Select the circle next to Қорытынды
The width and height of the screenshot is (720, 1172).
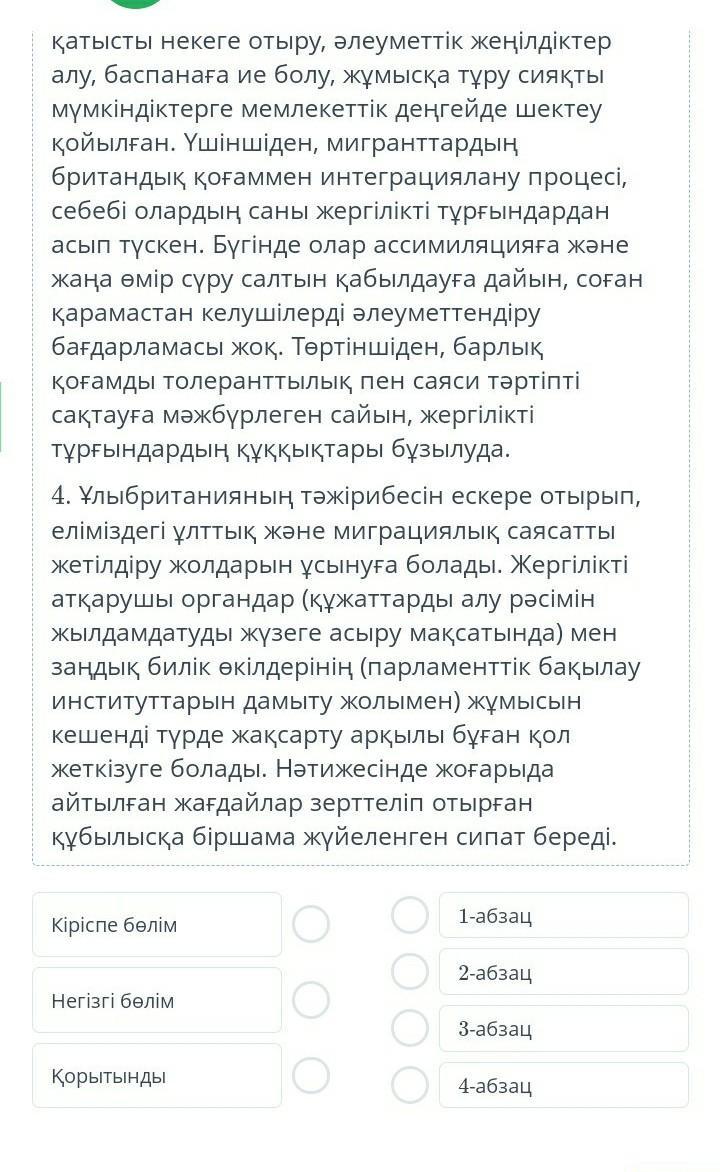tap(311, 1075)
